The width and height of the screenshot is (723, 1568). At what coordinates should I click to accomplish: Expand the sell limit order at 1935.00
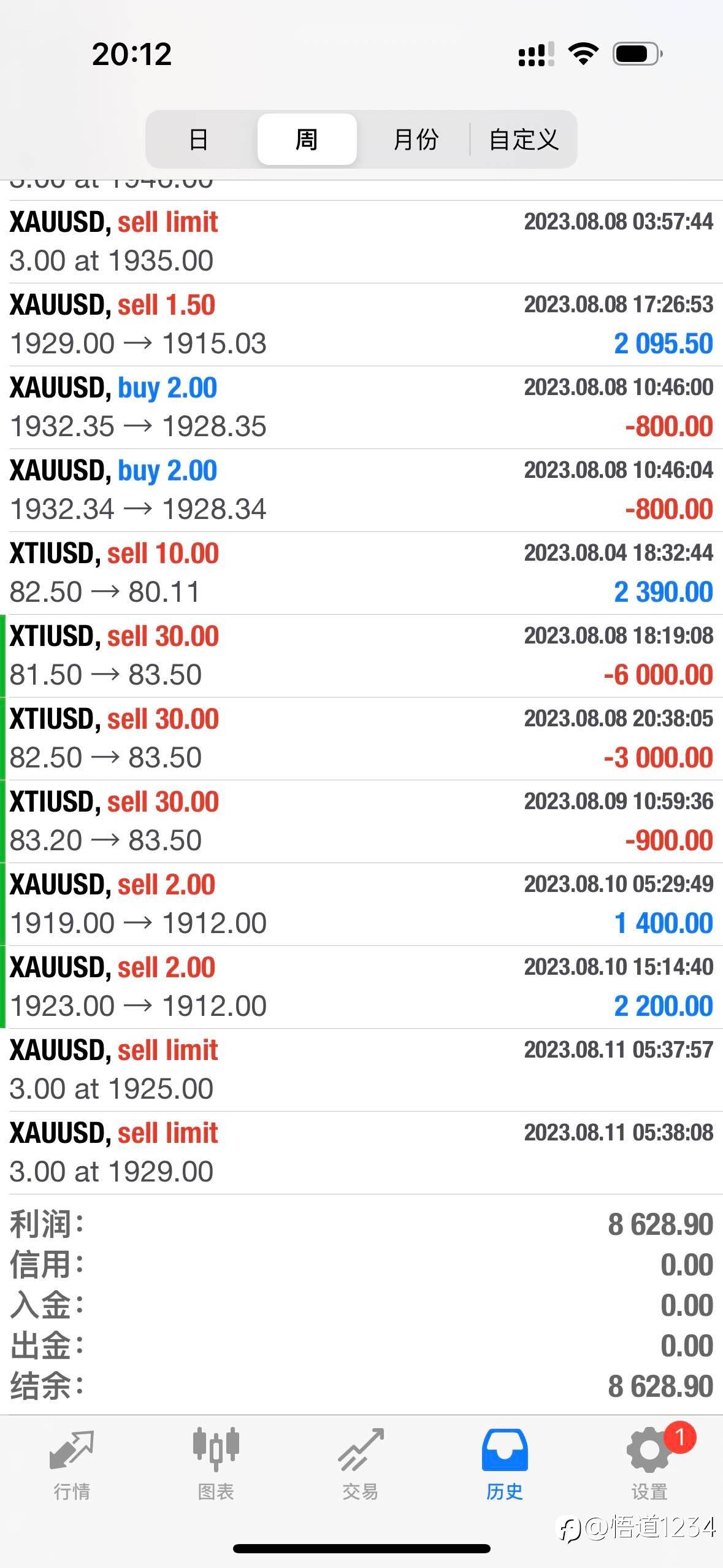361,242
